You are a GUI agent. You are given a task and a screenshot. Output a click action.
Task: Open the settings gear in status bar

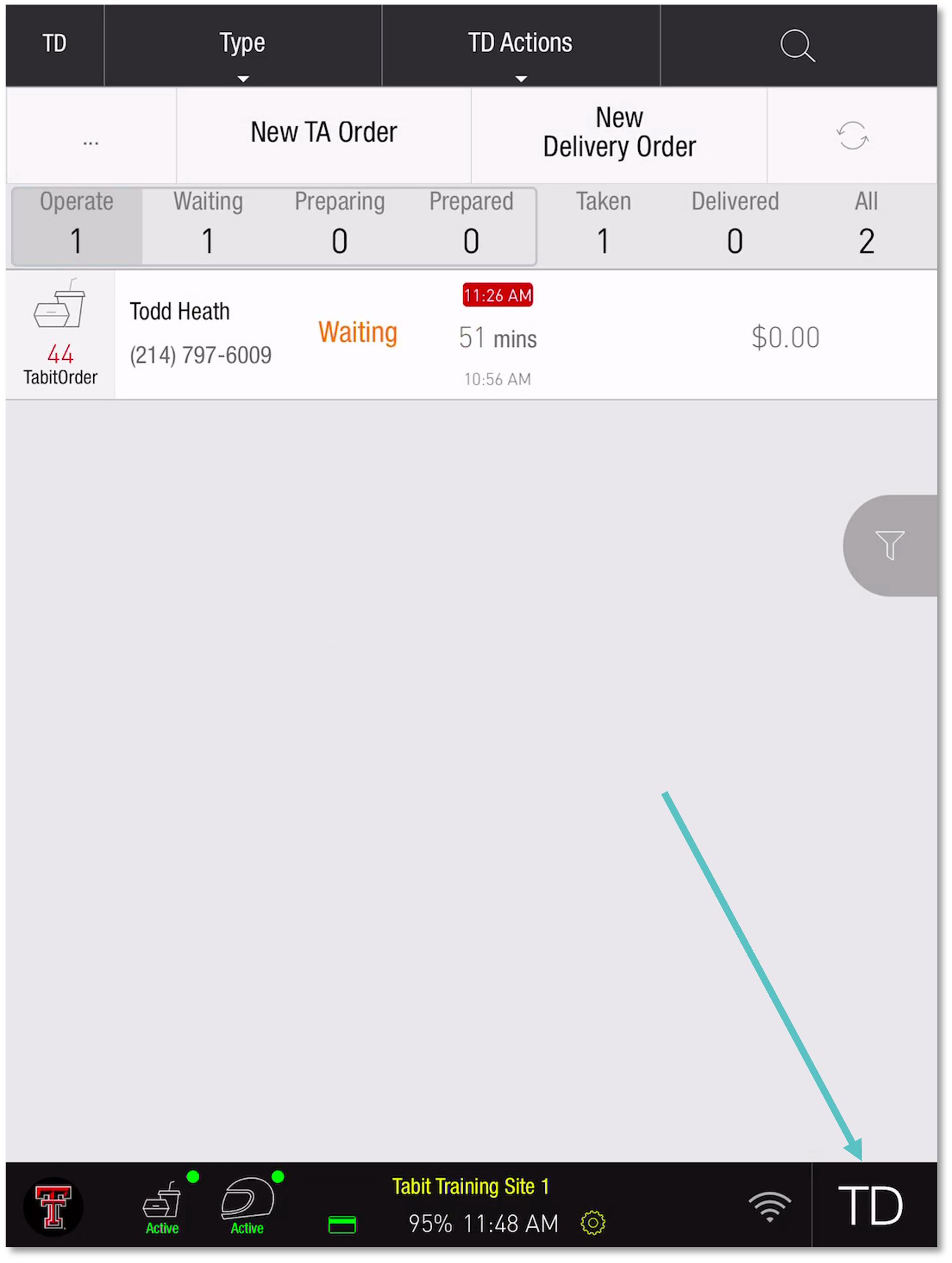click(x=593, y=1223)
